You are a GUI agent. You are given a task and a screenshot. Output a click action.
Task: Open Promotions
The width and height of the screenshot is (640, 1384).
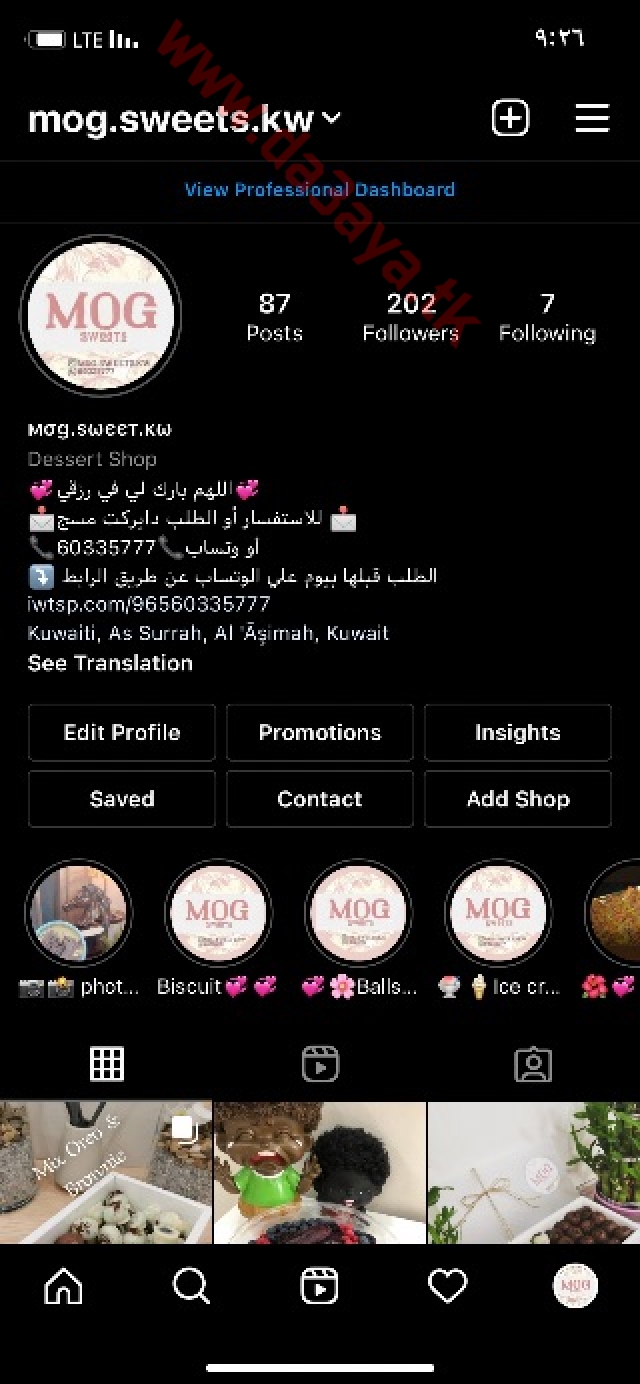pyautogui.click(x=320, y=733)
